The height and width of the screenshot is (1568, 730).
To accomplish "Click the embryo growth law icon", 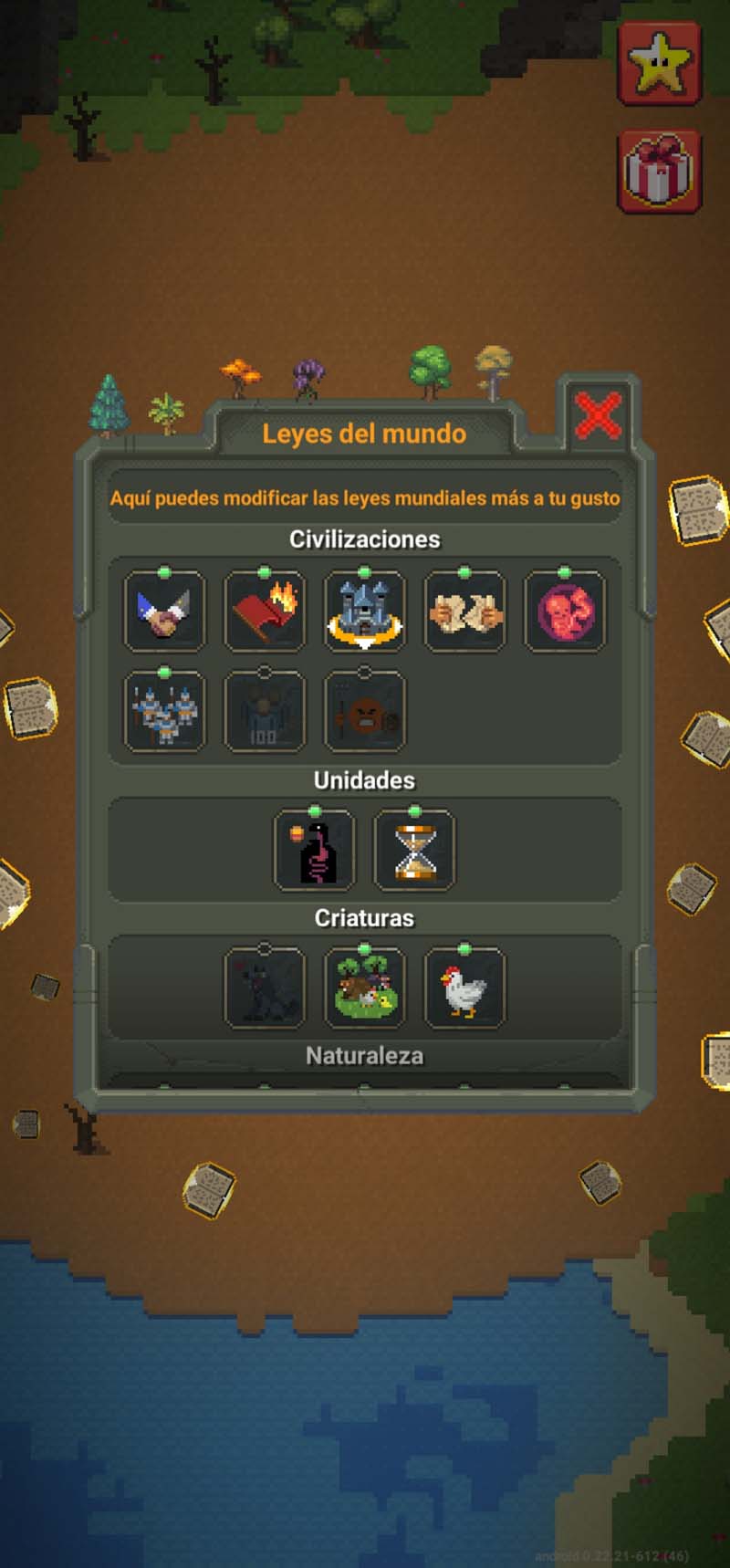I will (x=564, y=612).
